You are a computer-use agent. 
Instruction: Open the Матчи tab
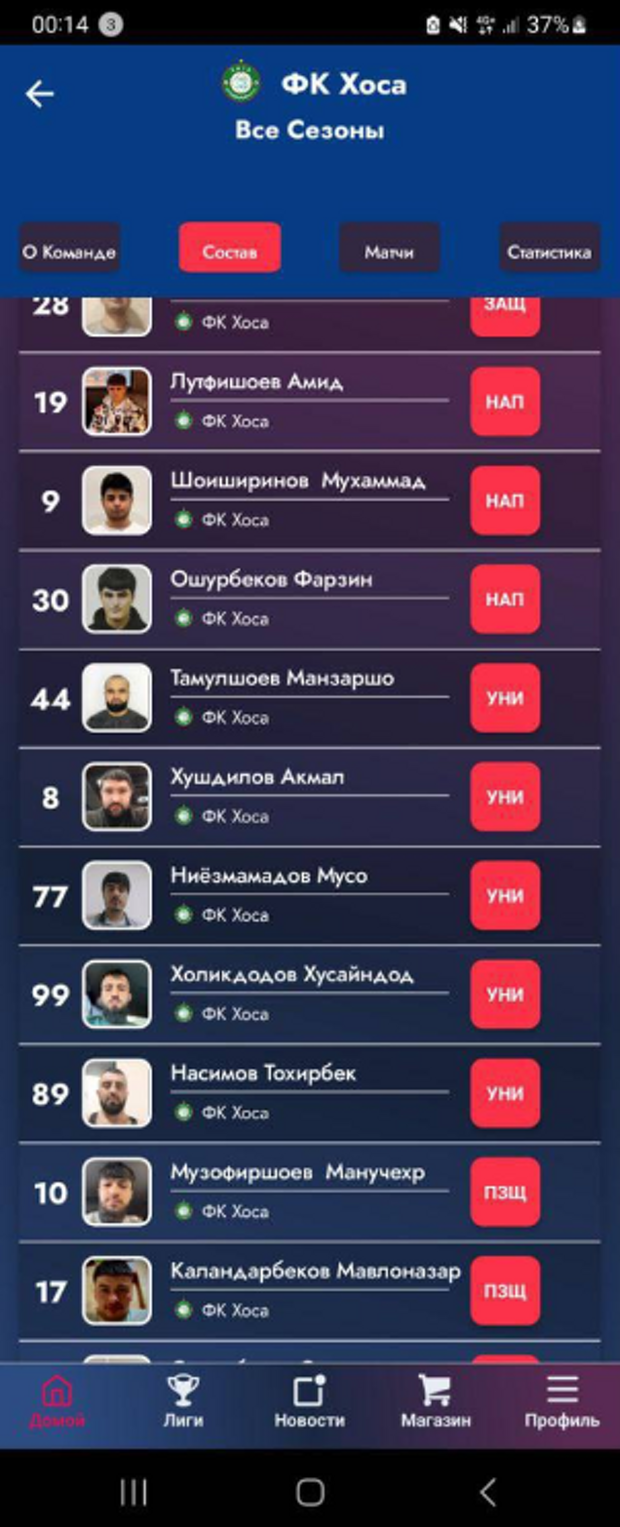[389, 249]
